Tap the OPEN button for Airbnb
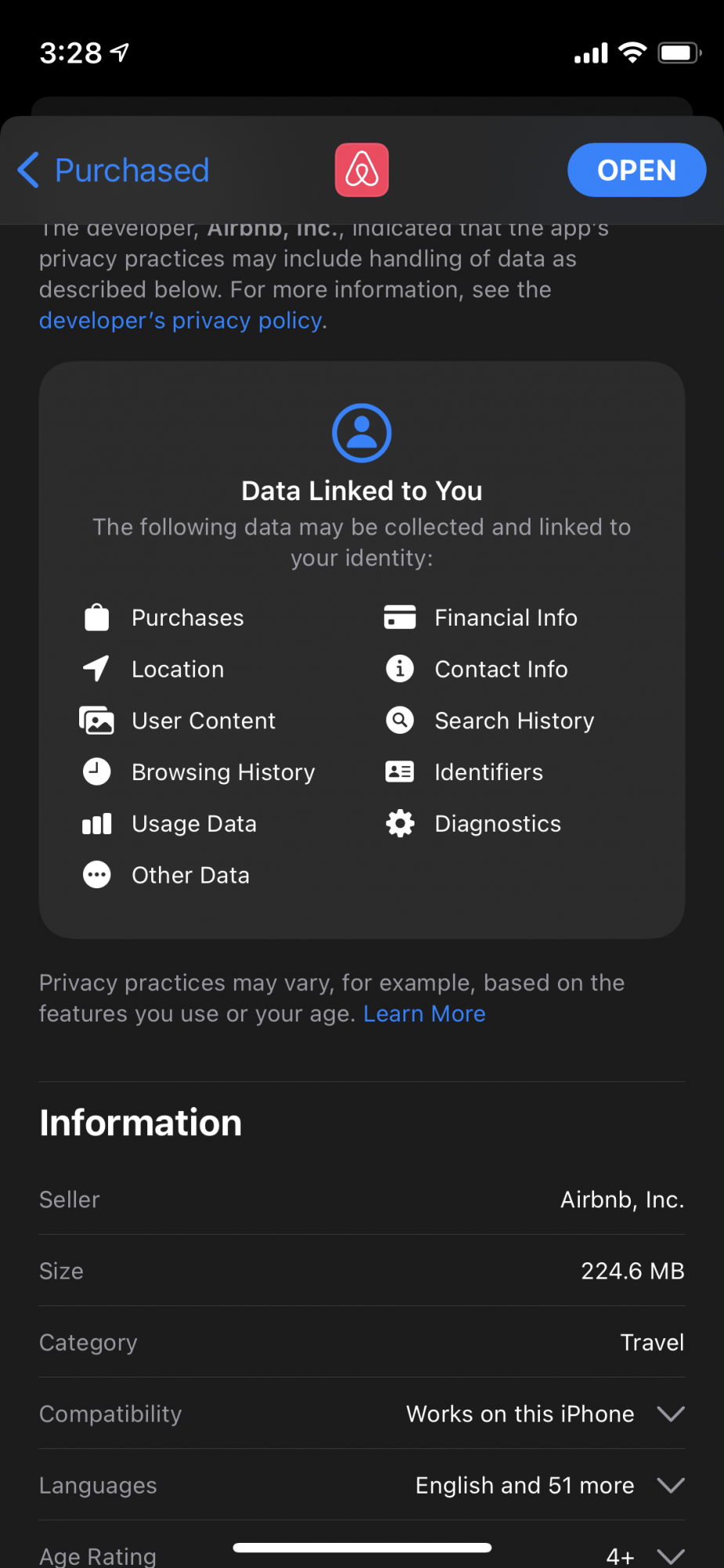 (636, 170)
